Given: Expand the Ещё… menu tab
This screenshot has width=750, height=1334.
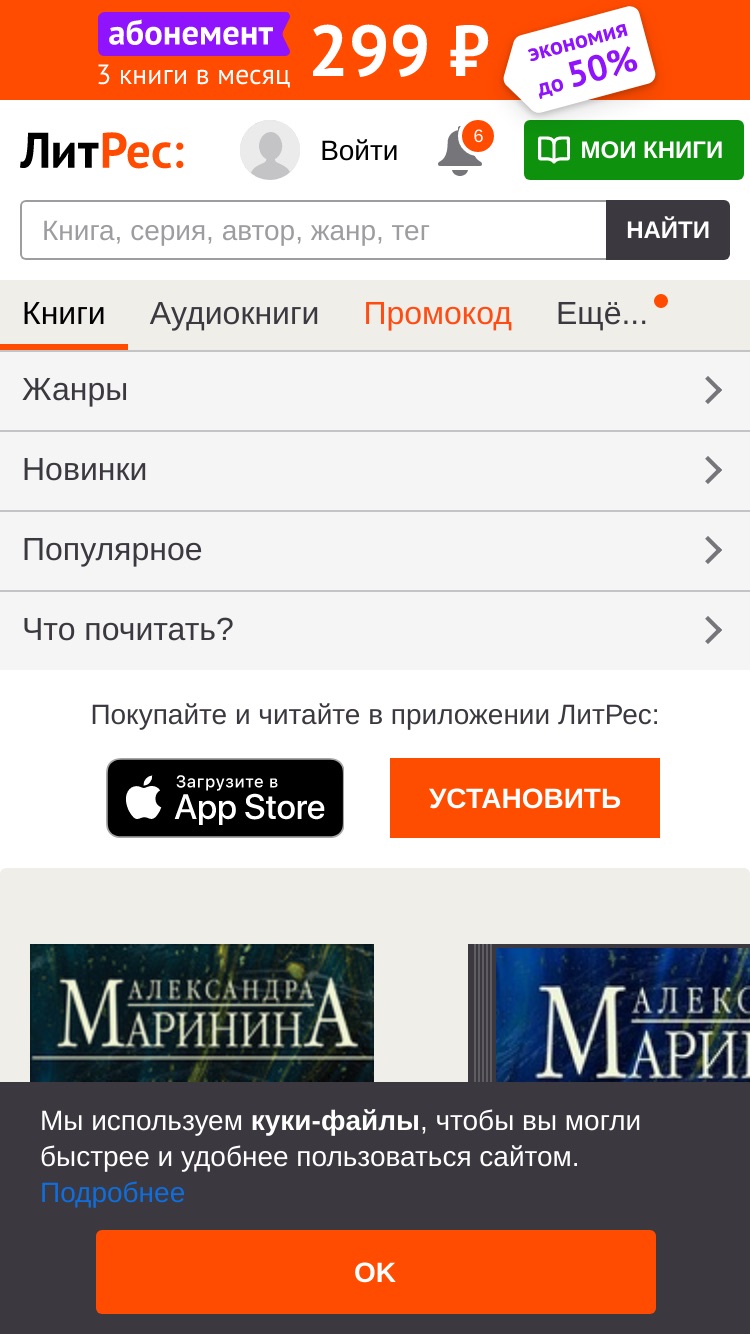Looking at the screenshot, I should tap(602, 314).
